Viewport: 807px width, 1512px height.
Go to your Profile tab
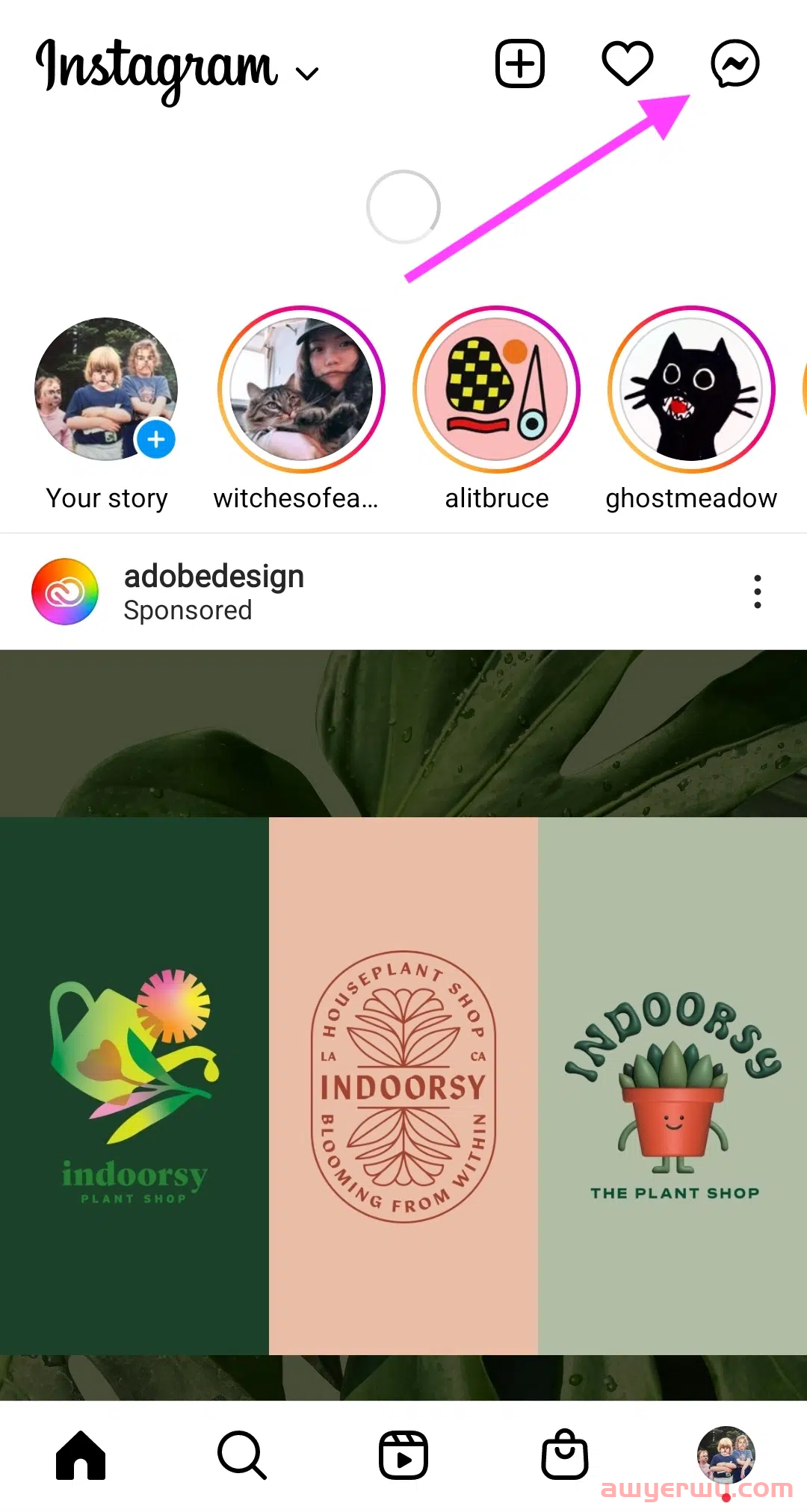tap(726, 1454)
